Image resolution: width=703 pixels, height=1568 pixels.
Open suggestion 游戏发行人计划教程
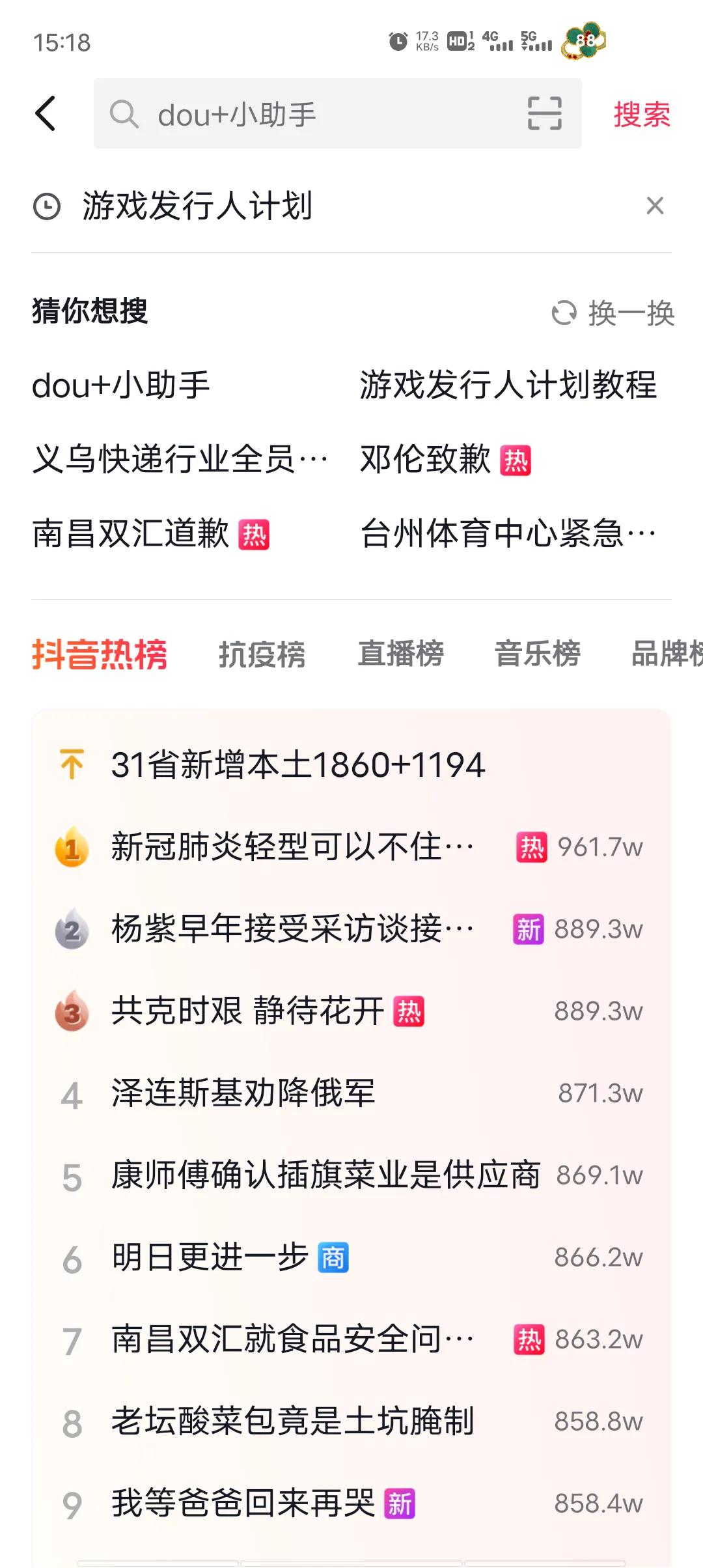(x=508, y=385)
